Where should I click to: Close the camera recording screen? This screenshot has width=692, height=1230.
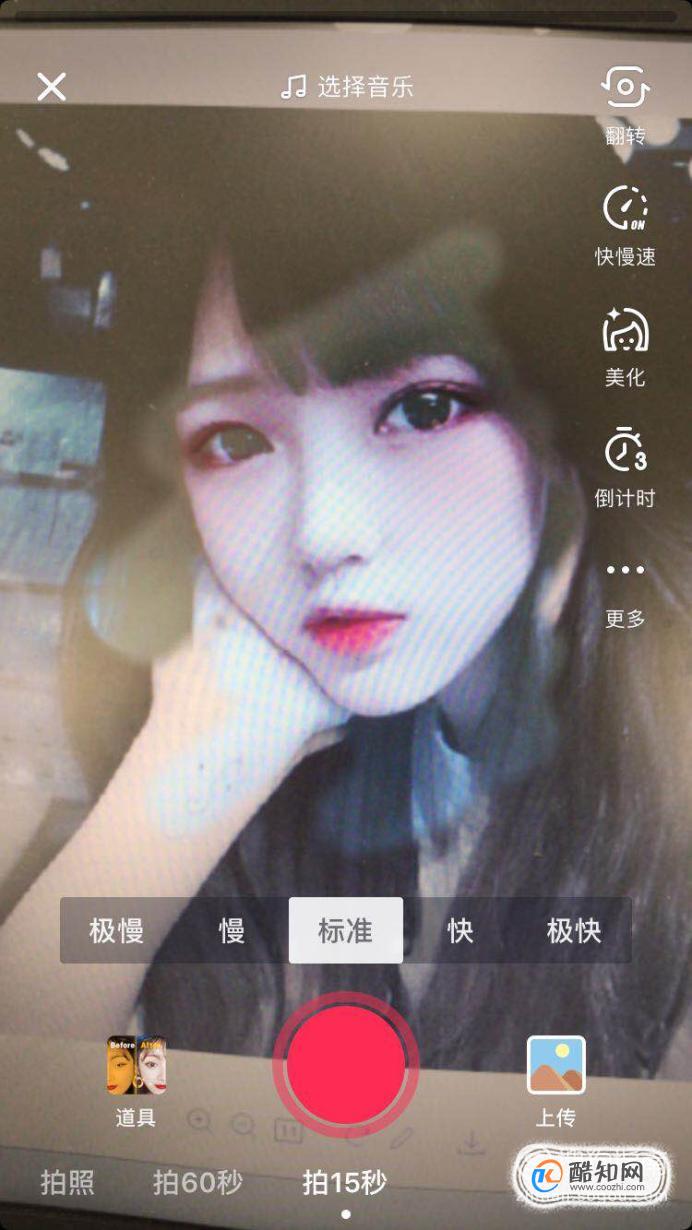(x=51, y=87)
